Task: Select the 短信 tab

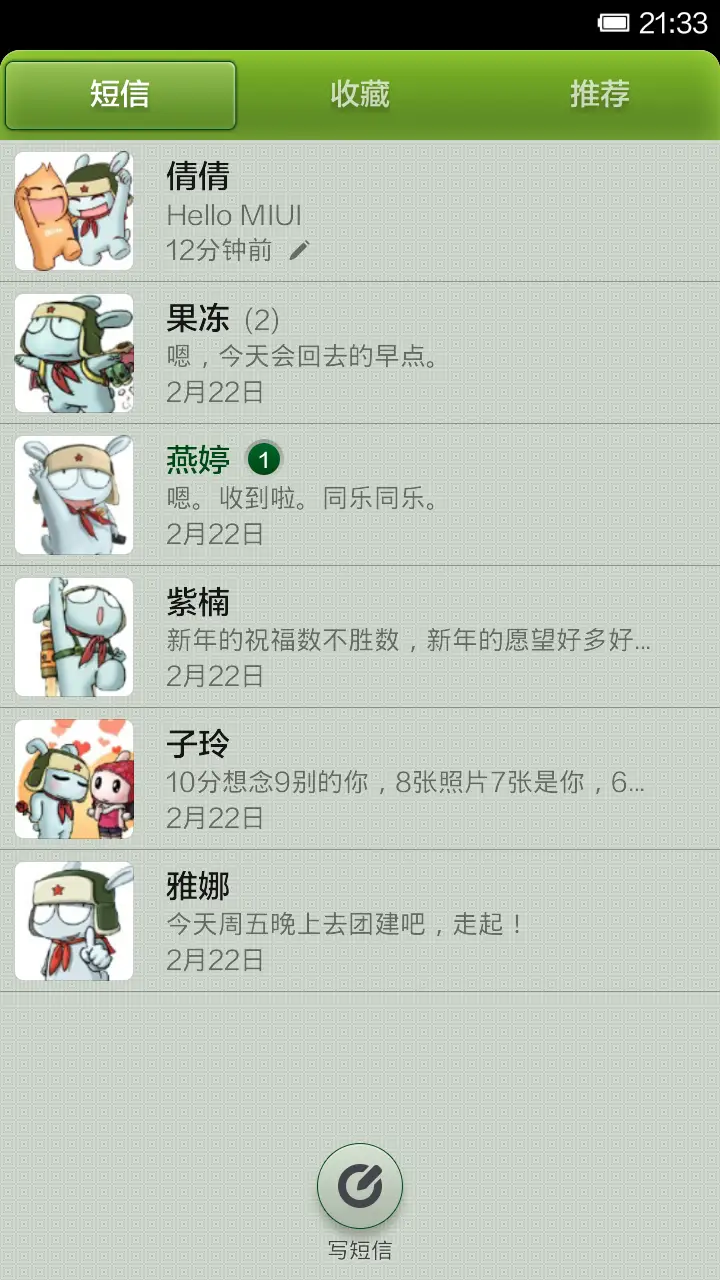Action: [122, 93]
